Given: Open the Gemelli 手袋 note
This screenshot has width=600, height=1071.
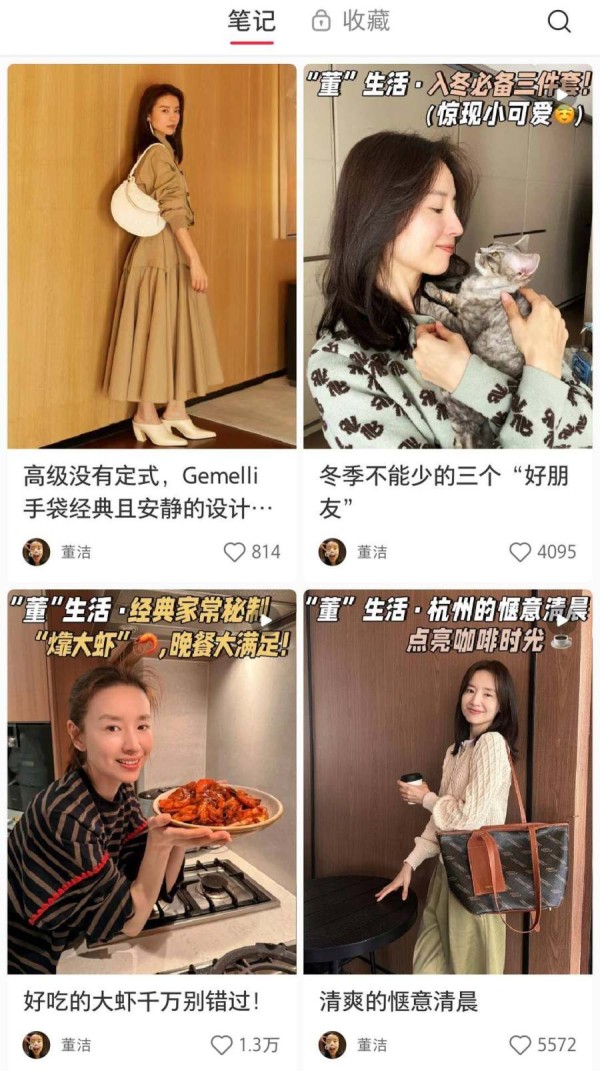Looking at the screenshot, I should click(152, 257).
